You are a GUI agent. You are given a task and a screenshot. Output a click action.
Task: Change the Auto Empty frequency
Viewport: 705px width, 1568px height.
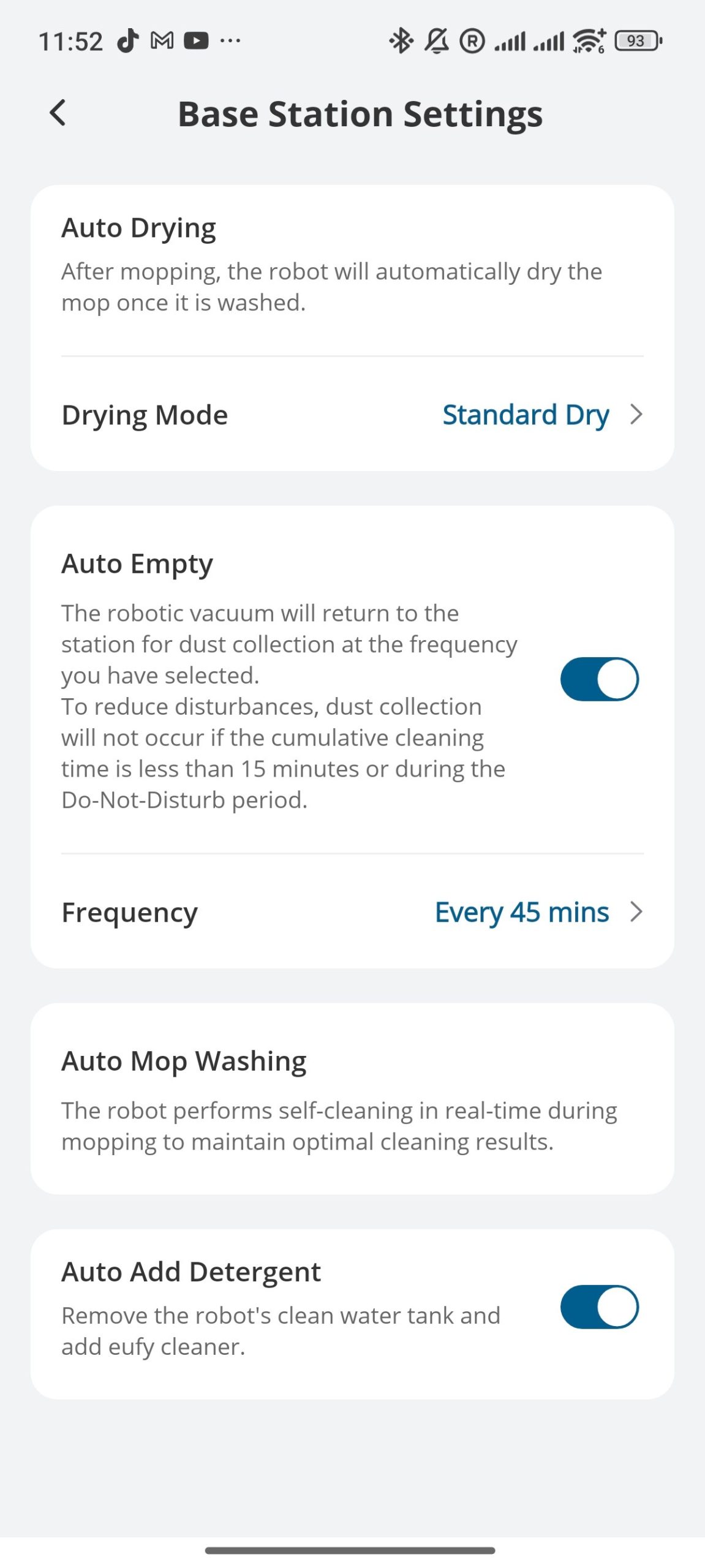pos(352,912)
